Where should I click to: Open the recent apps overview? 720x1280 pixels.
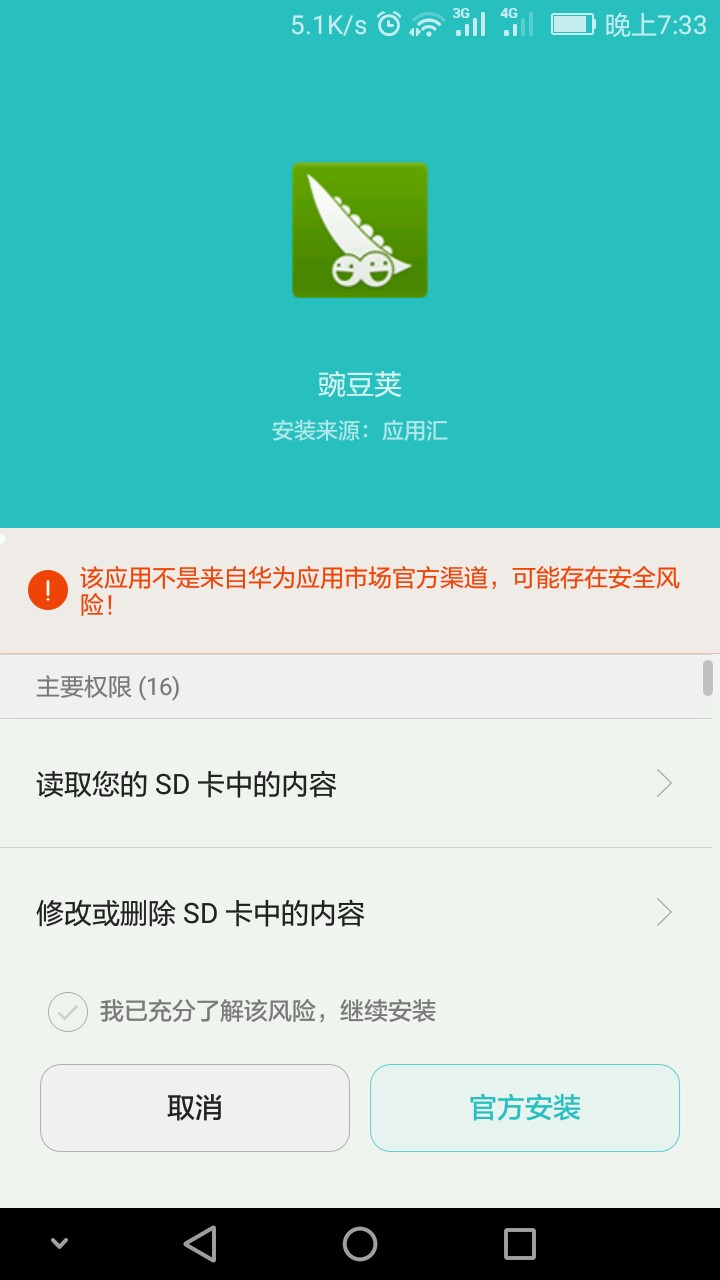(x=520, y=1244)
